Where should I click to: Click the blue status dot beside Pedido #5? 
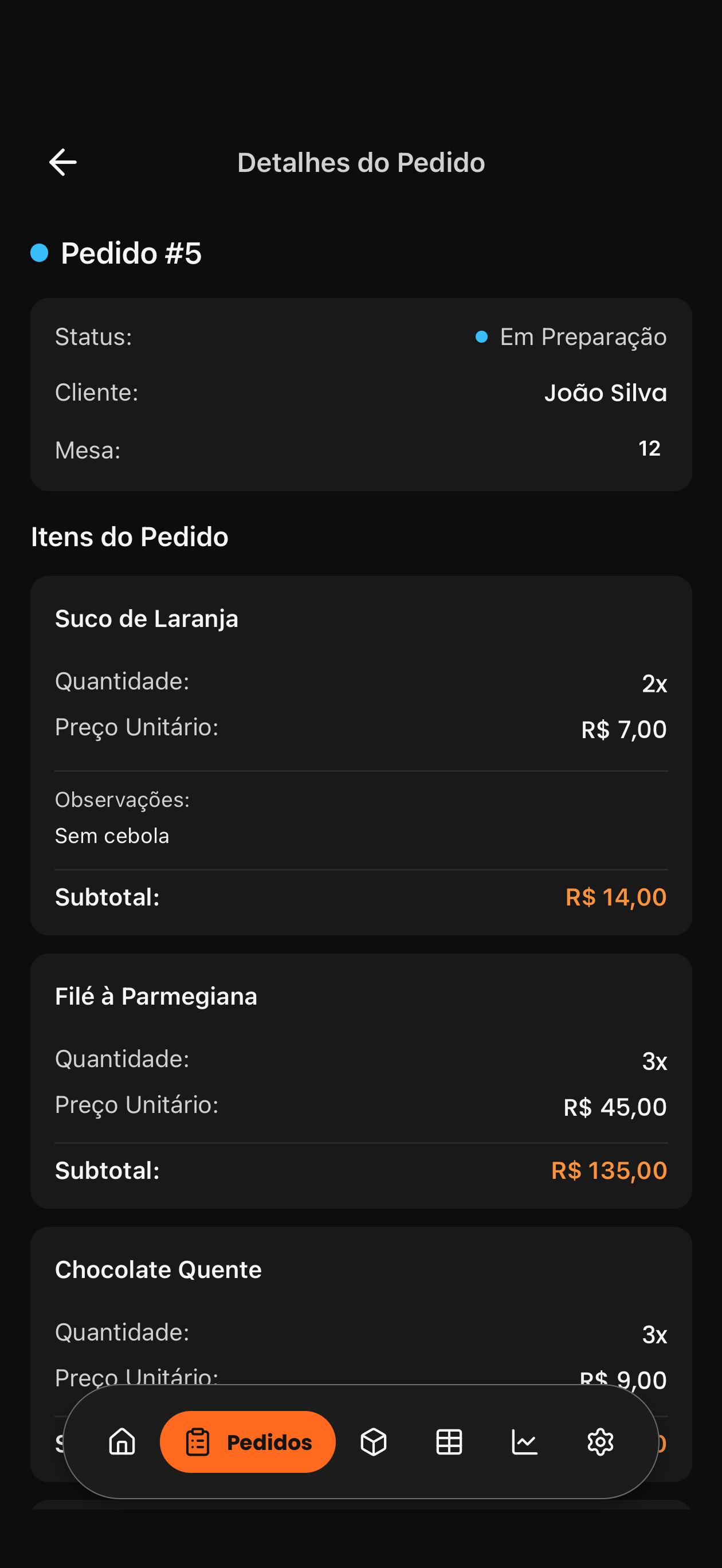[x=38, y=254]
